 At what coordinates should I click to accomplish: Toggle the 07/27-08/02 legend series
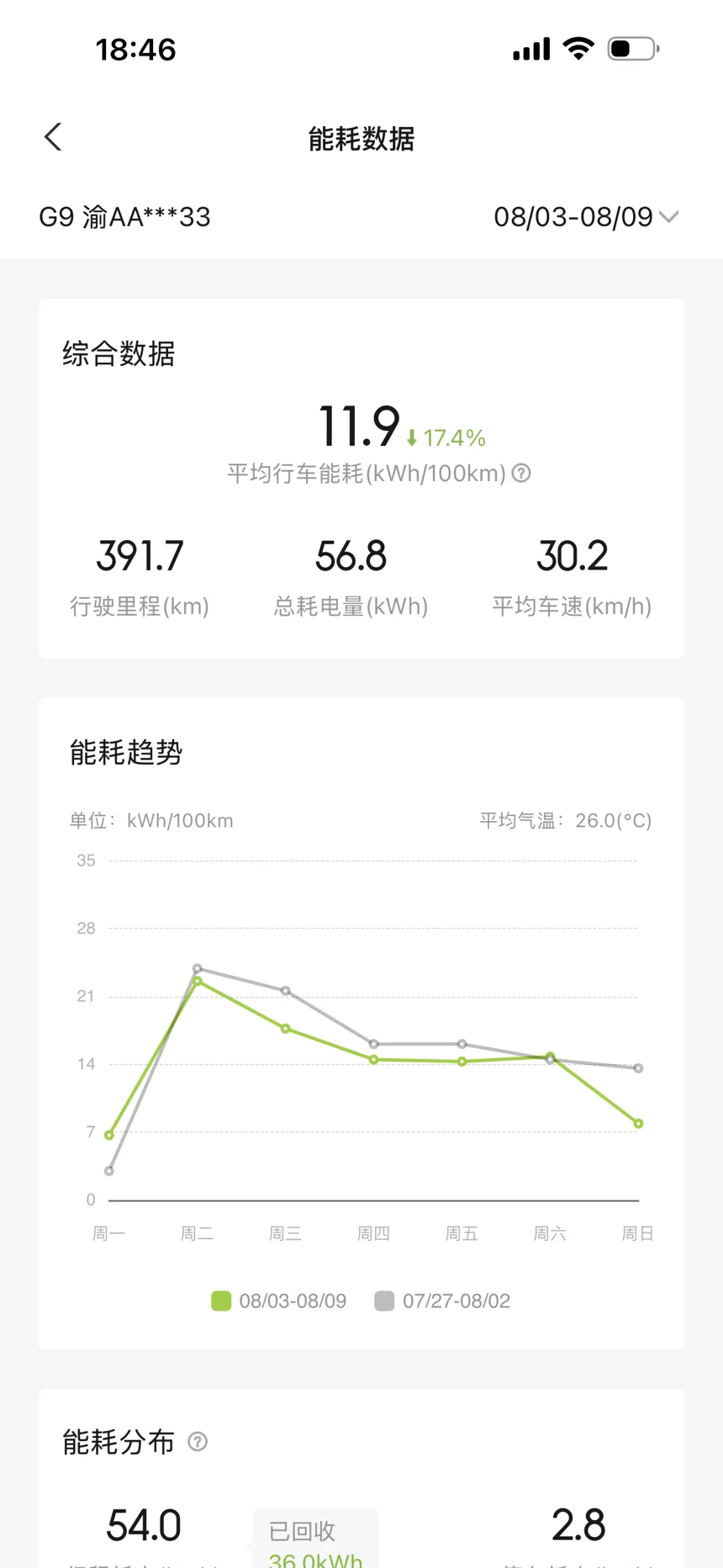click(x=442, y=1300)
